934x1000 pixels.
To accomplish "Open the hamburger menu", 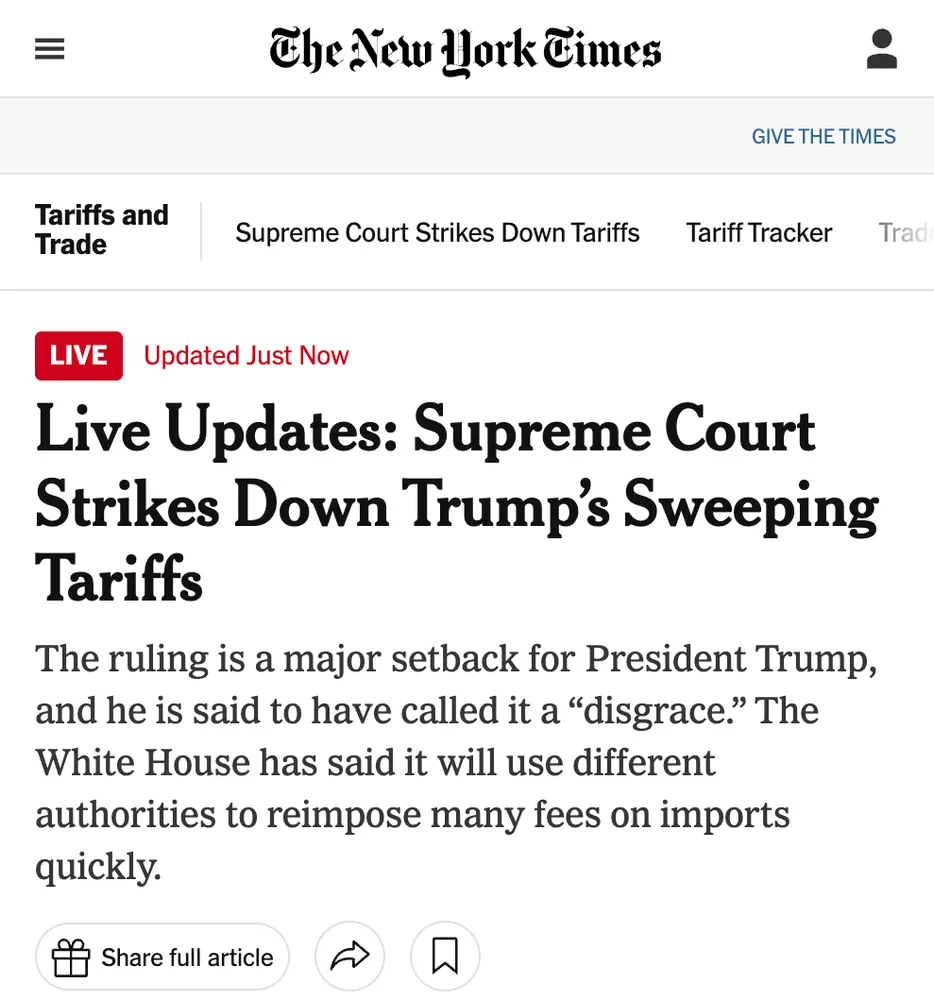I will click(x=50, y=49).
